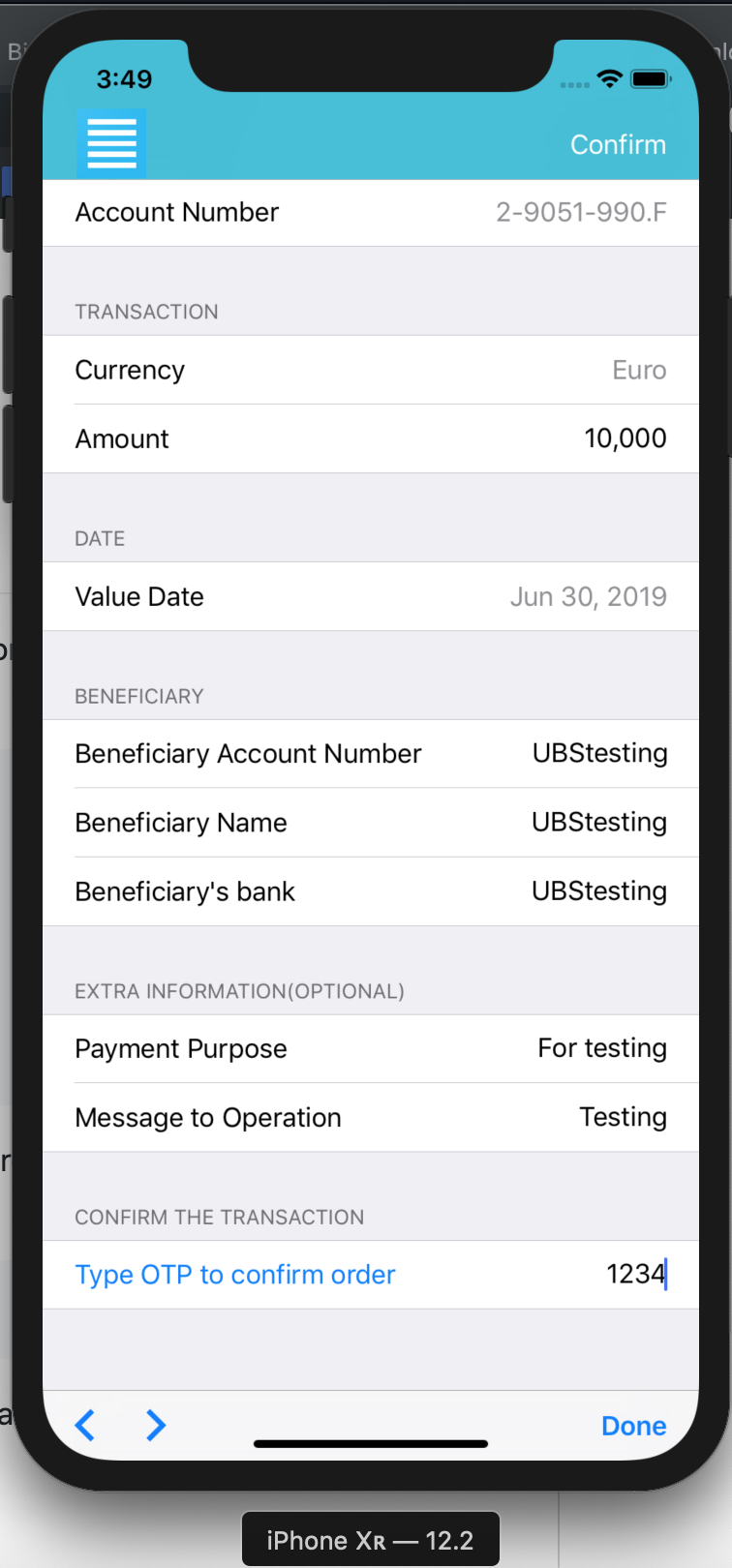Tap the cellular signal dots icon

click(575, 84)
